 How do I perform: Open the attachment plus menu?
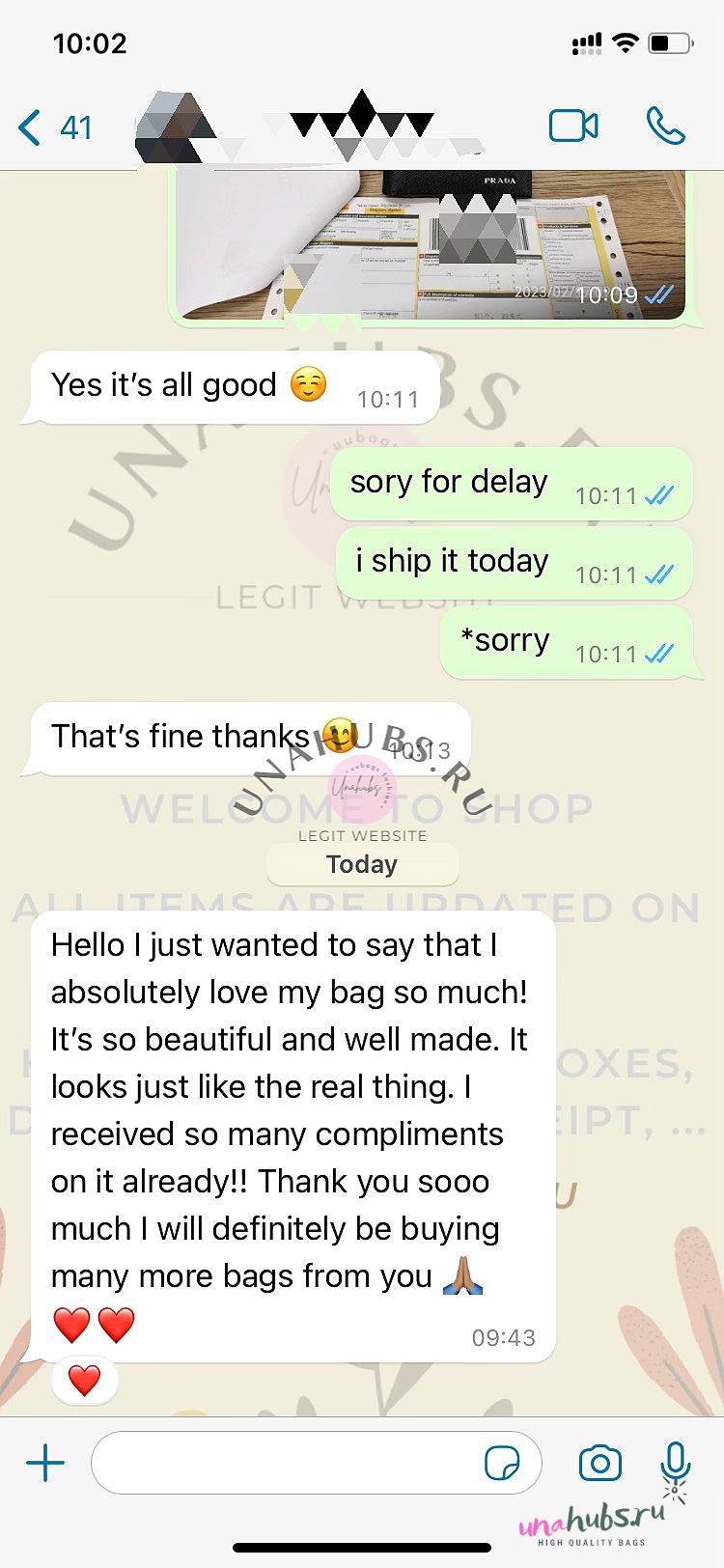44,1464
